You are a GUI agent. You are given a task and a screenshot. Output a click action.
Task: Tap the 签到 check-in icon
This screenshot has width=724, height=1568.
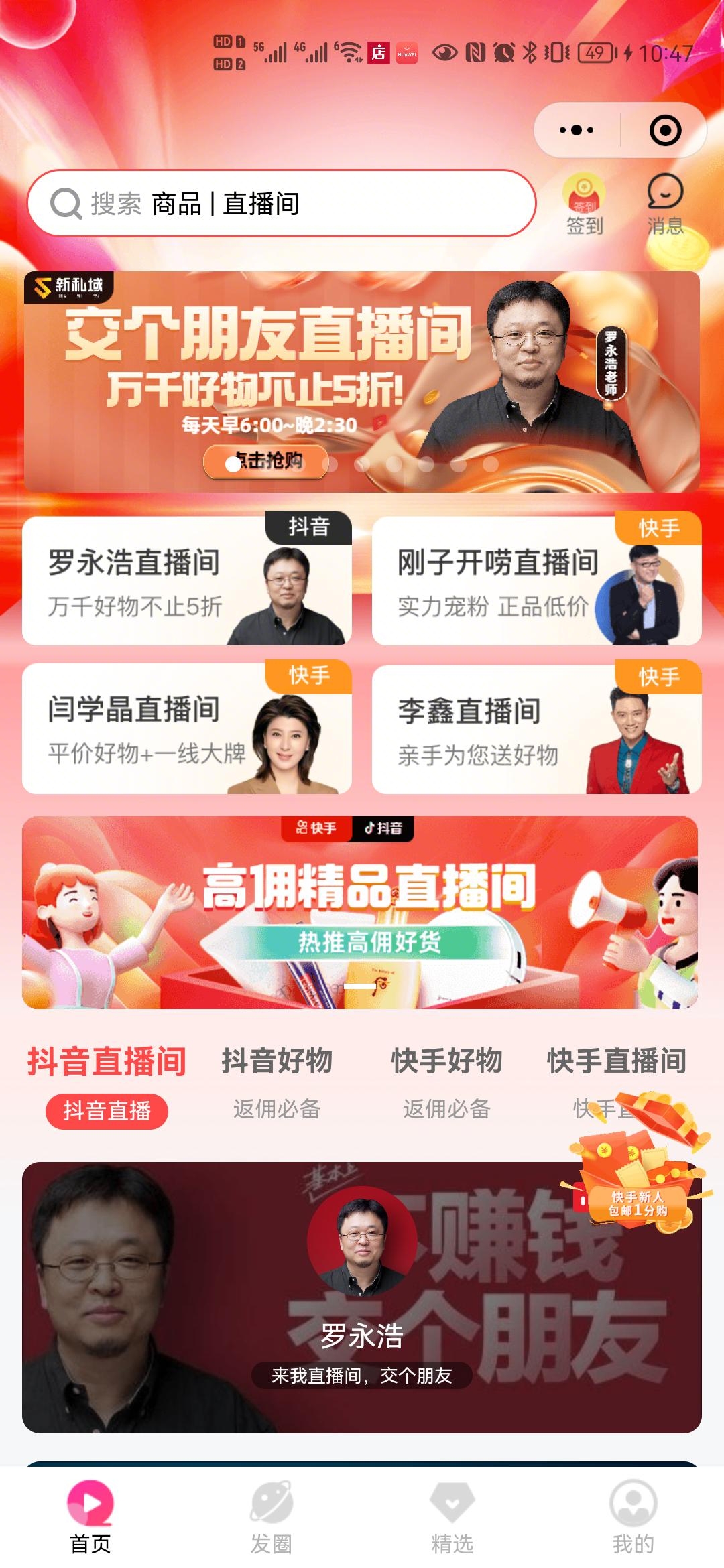click(x=585, y=204)
